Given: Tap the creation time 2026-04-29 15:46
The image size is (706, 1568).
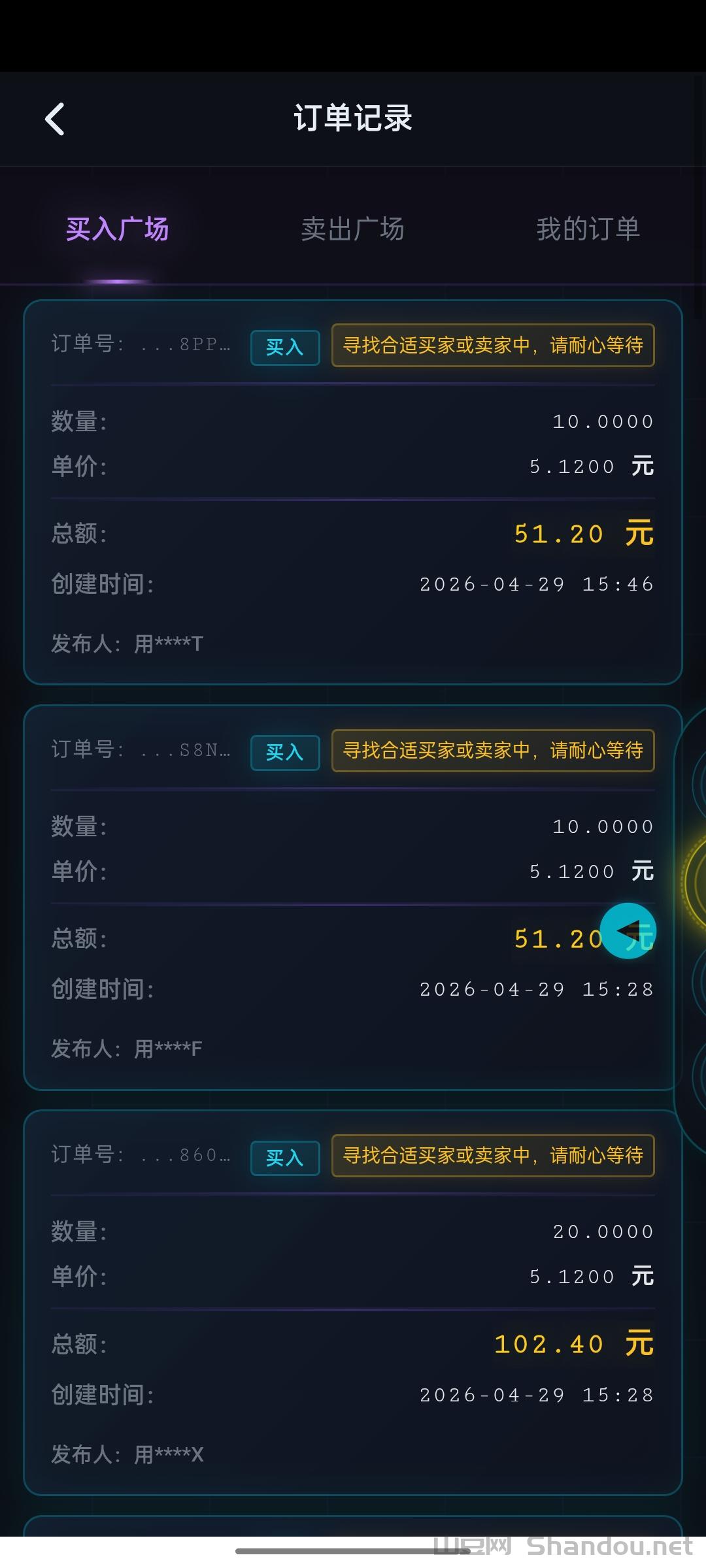Looking at the screenshot, I should click(535, 583).
